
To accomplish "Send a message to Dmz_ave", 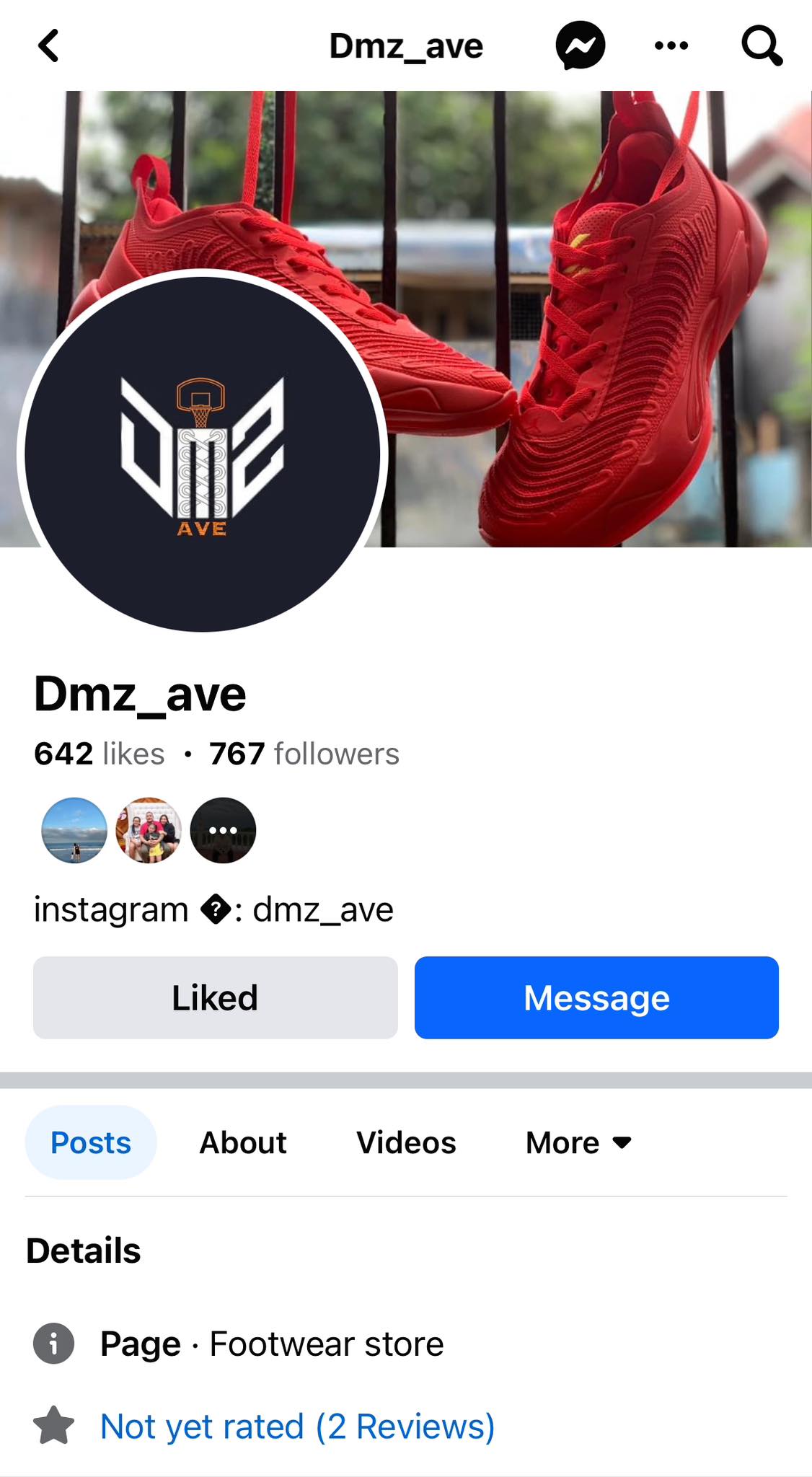I will point(596,997).
